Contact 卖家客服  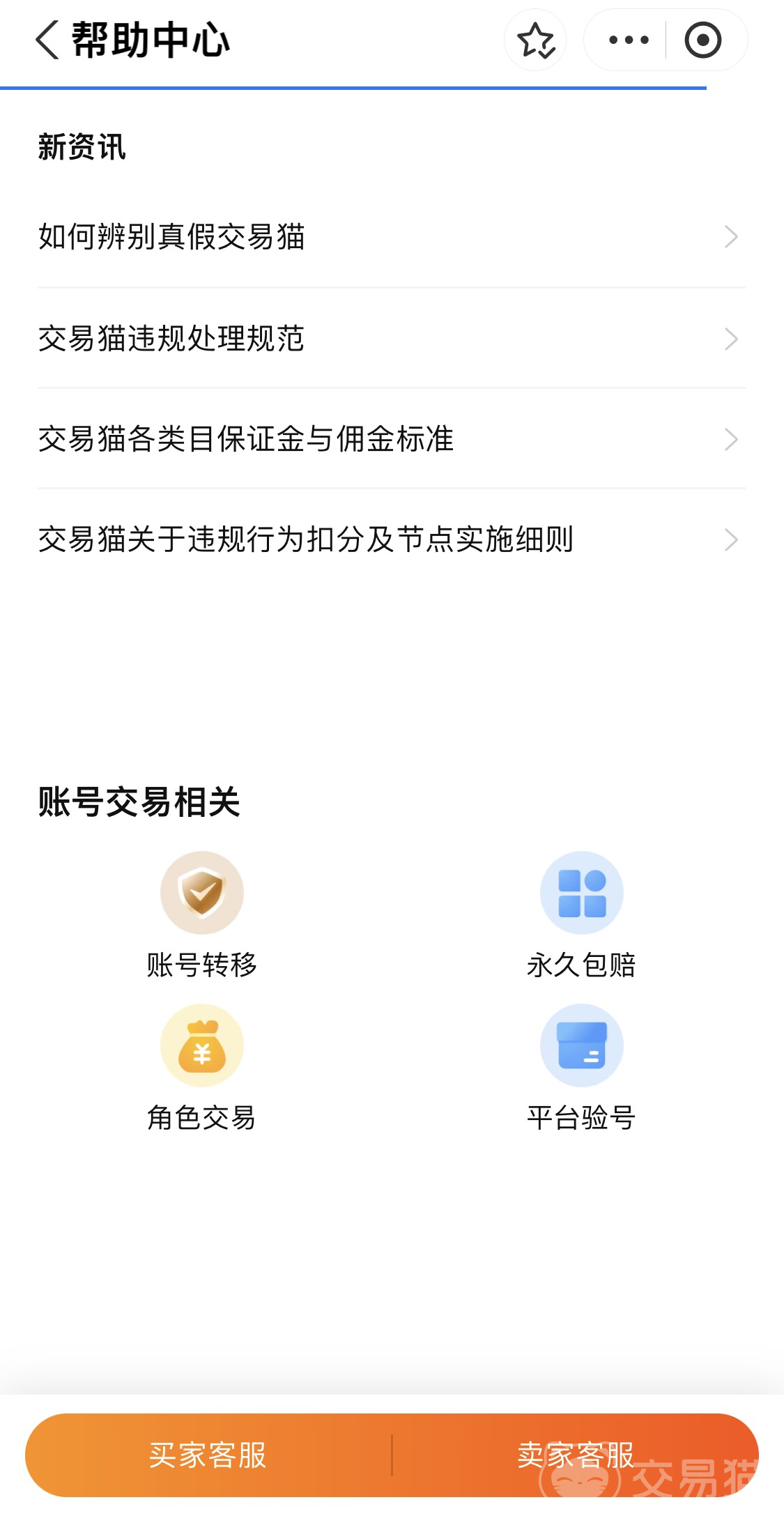pos(576,1455)
